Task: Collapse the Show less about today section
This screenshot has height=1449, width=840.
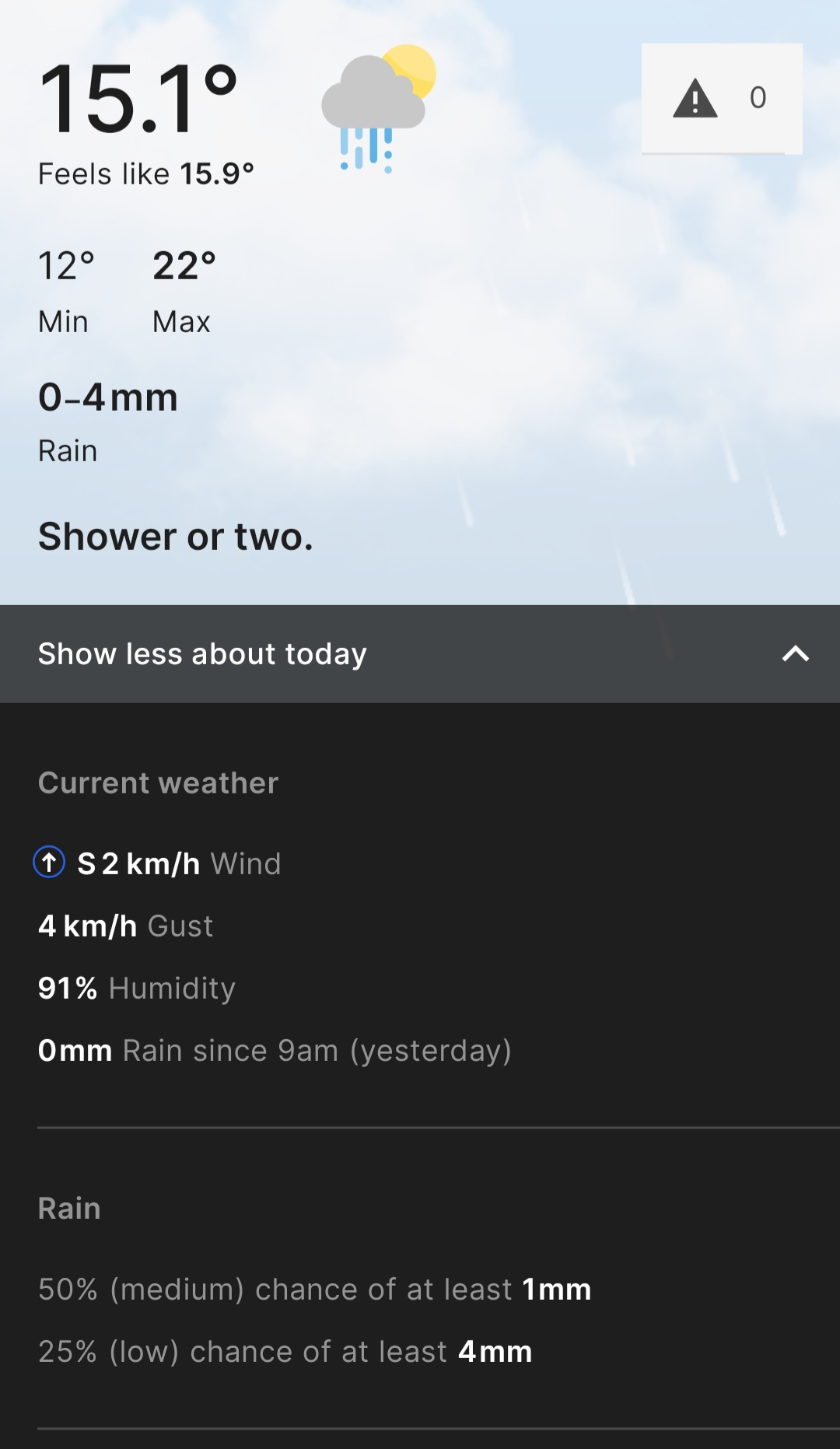Action: pos(420,654)
